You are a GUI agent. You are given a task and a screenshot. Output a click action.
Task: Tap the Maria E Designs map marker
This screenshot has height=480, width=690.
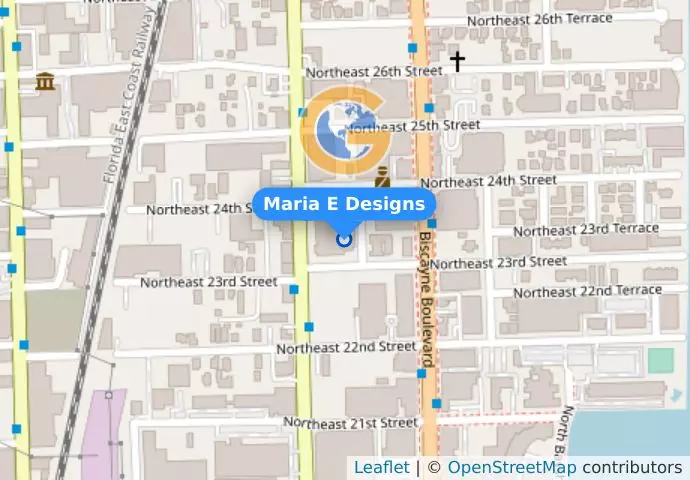coord(345,239)
